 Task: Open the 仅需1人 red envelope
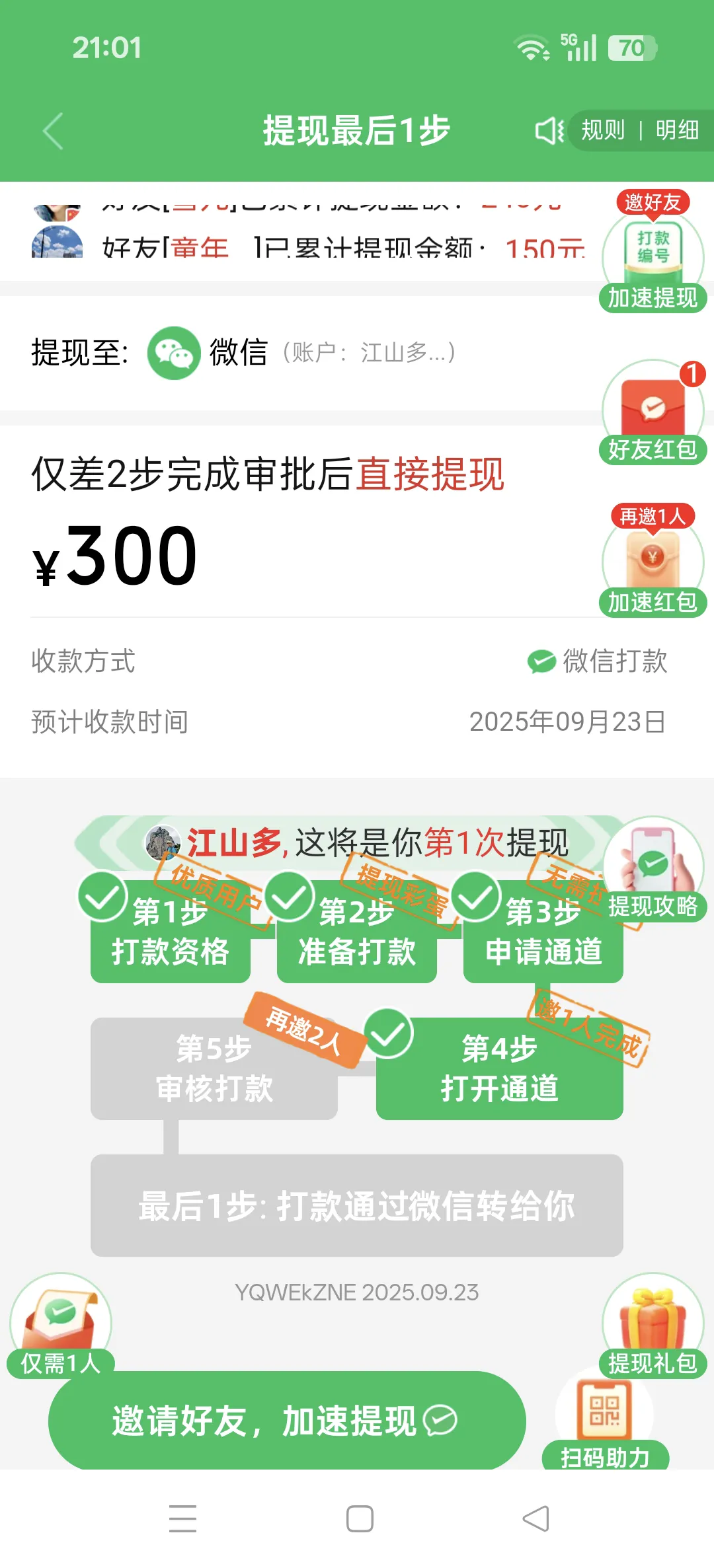pos(61,1325)
